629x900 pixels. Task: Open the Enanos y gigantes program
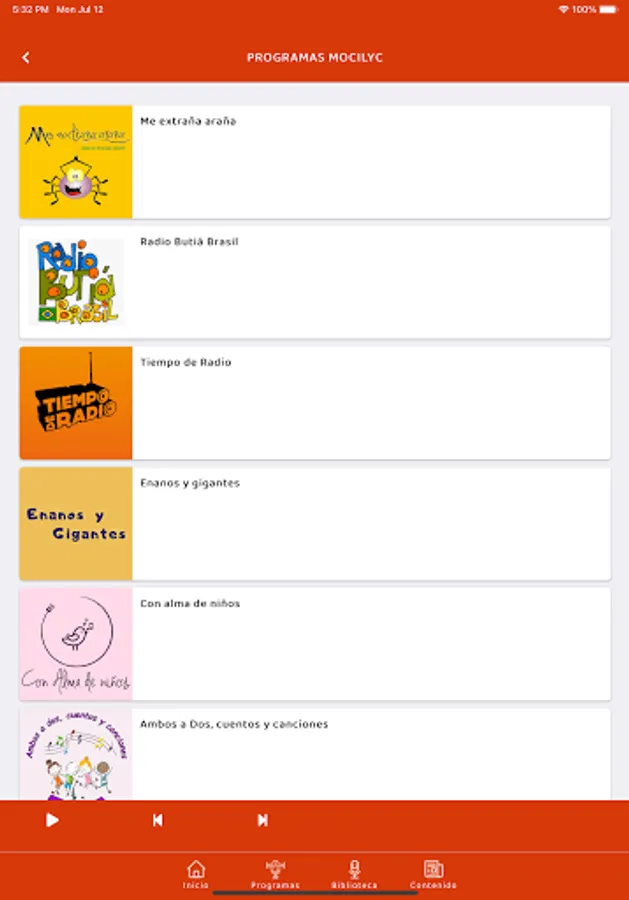tap(314, 523)
